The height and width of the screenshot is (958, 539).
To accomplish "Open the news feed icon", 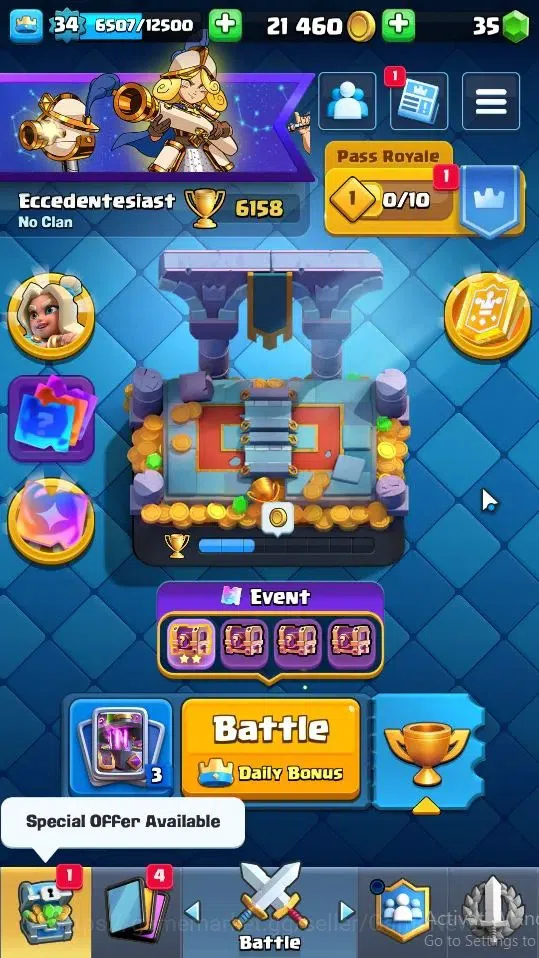I will (419, 101).
